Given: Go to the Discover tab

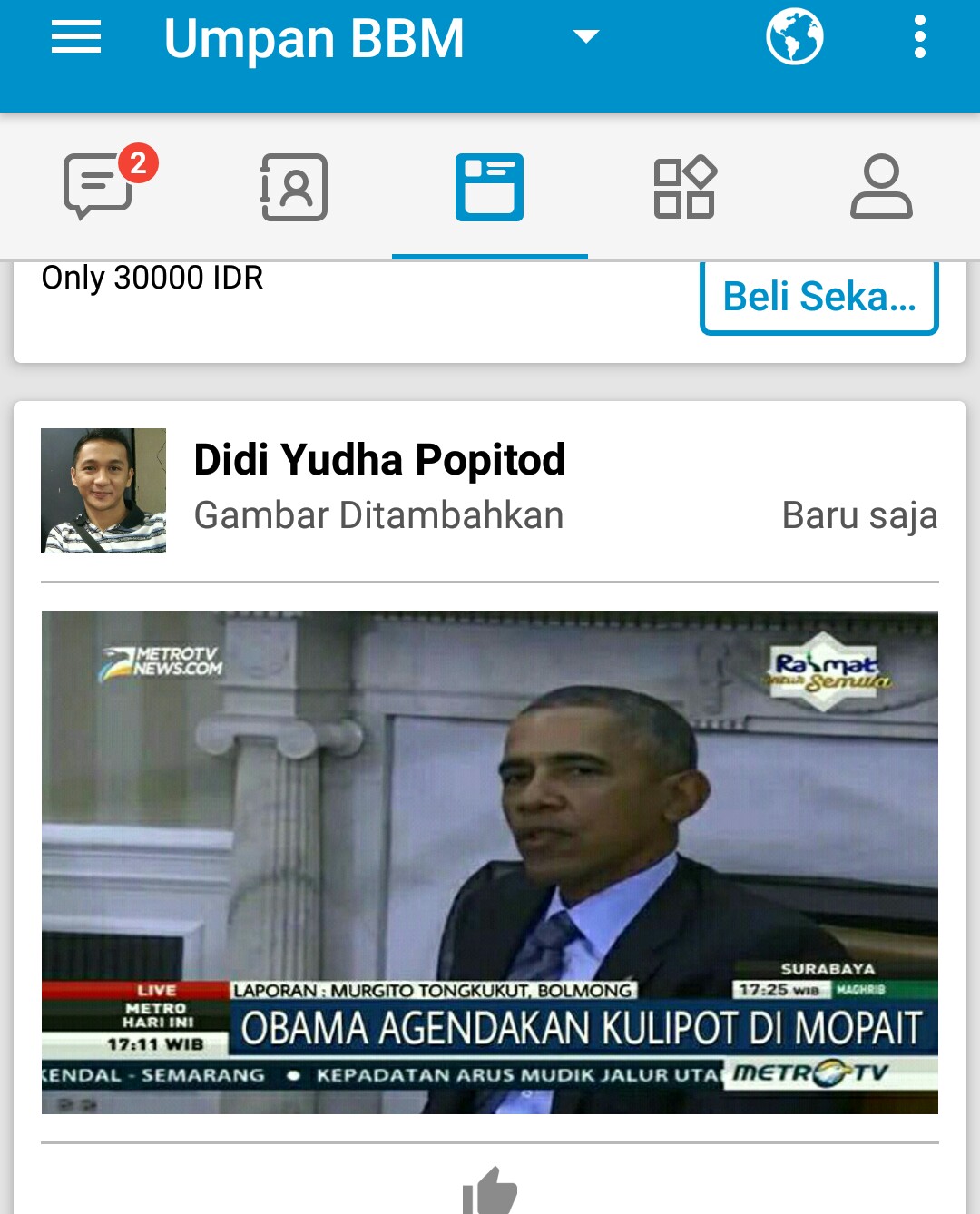Looking at the screenshot, I should pos(685,187).
